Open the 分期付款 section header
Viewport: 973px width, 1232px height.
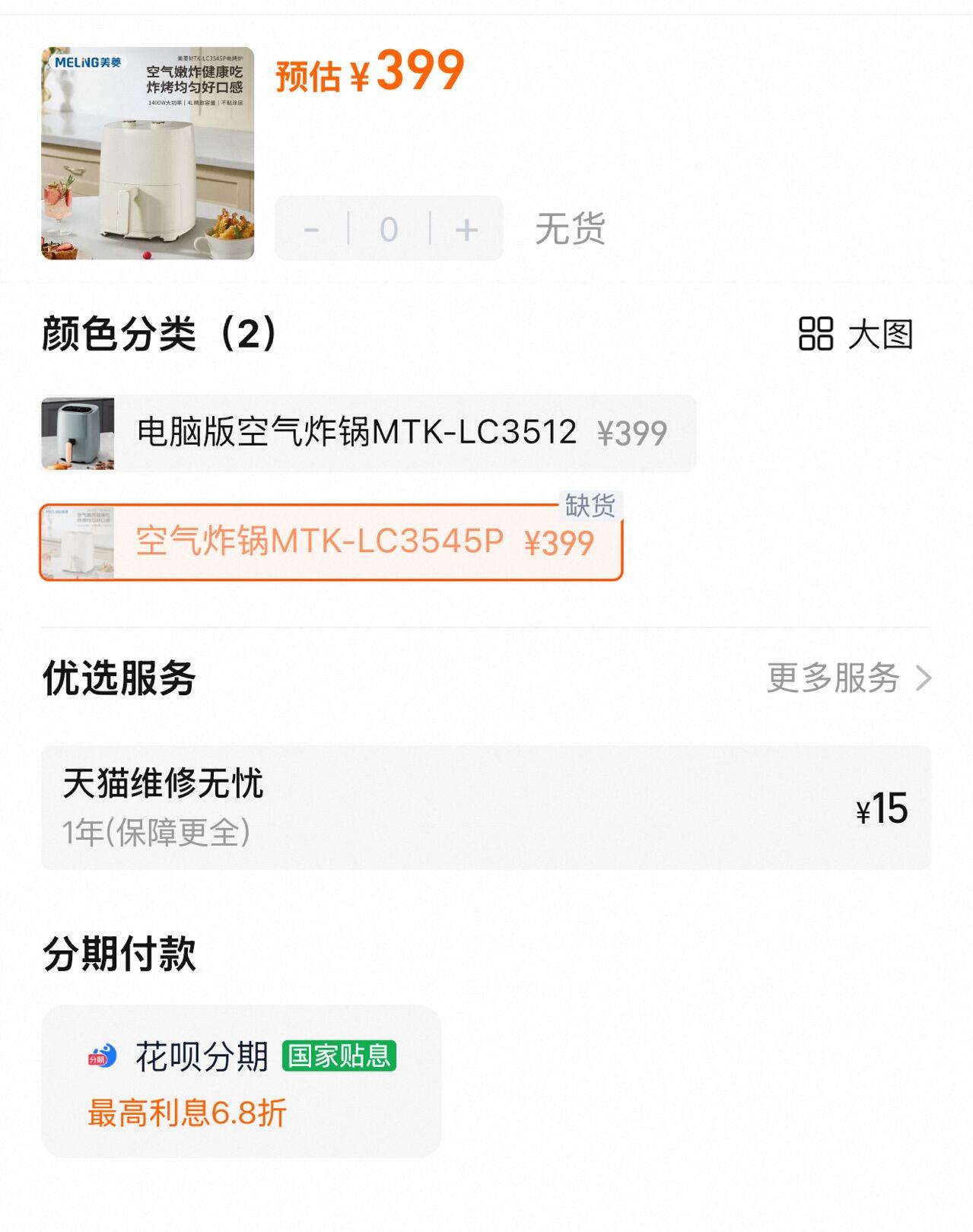pos(116,961)
